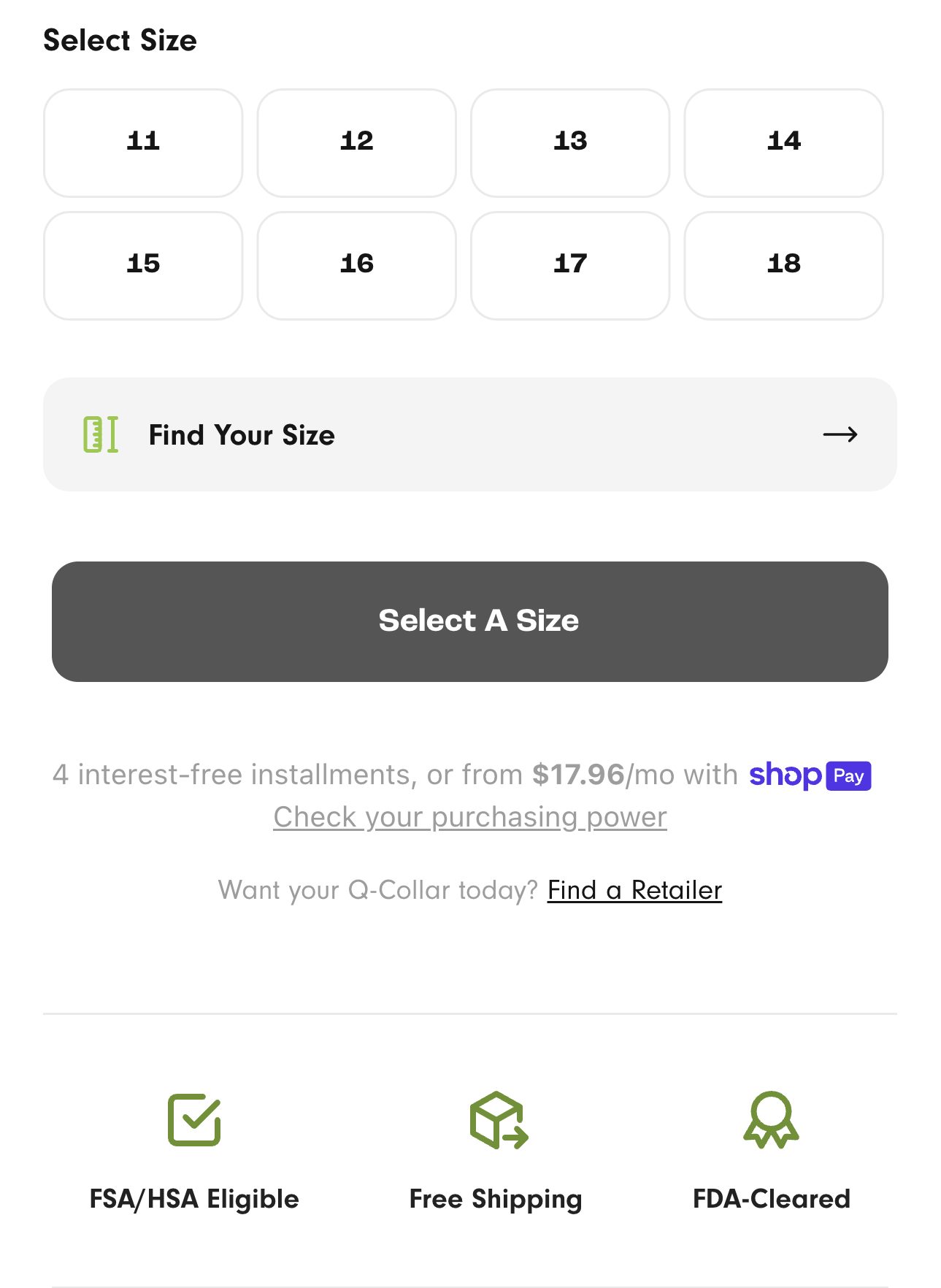This screenshot has width=941, height=1288.
Task: Select size 13
Action: [x=570, y=142]
